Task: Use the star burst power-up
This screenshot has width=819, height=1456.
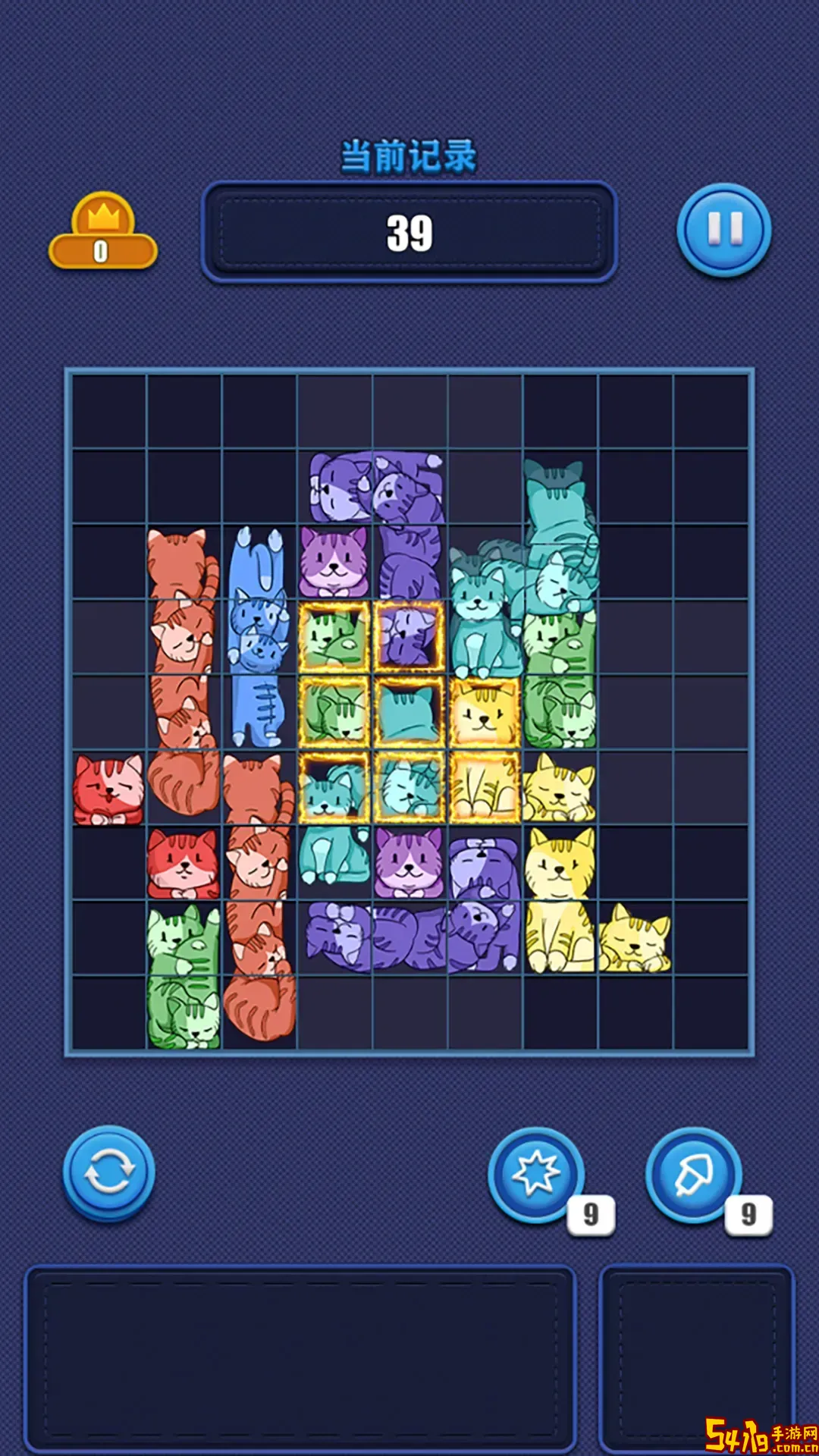Action: [x=535, y=1174]
